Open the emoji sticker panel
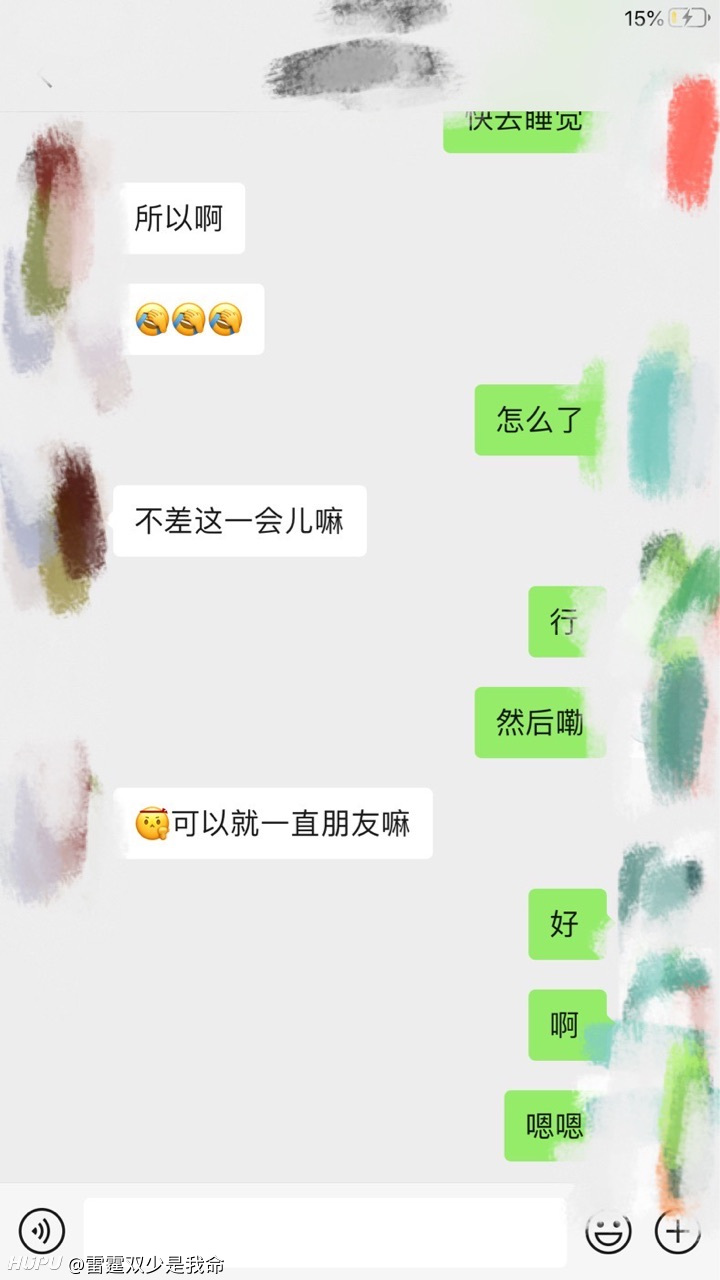 (608, 1232)
